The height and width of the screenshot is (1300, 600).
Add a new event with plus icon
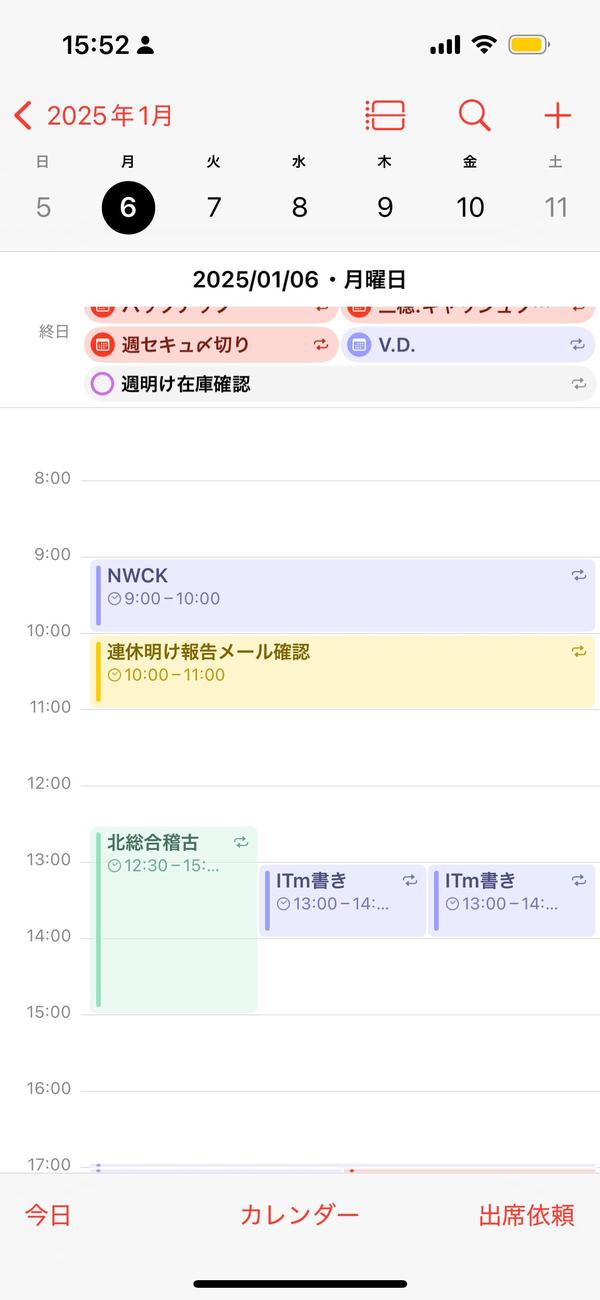click(557, 116)
